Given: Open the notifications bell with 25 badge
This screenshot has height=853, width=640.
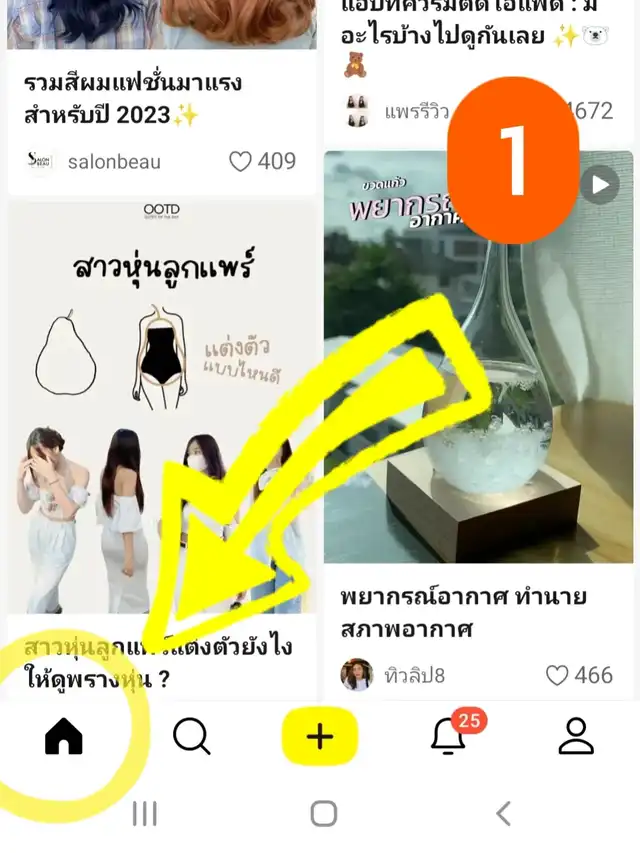Looking at the screenshot, I should point(449,737).
